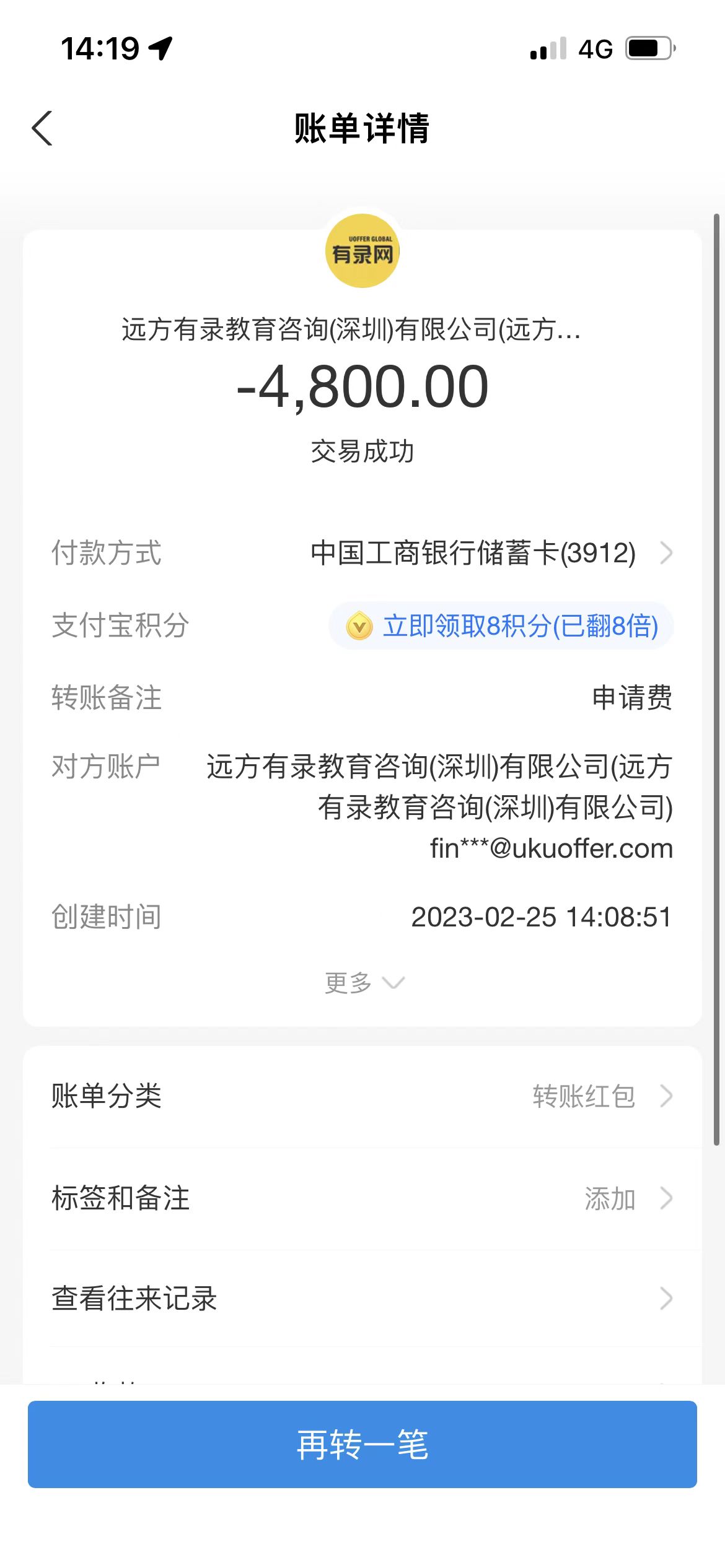Go back from bill details
Screen dimensions: 725x1568
42,129
